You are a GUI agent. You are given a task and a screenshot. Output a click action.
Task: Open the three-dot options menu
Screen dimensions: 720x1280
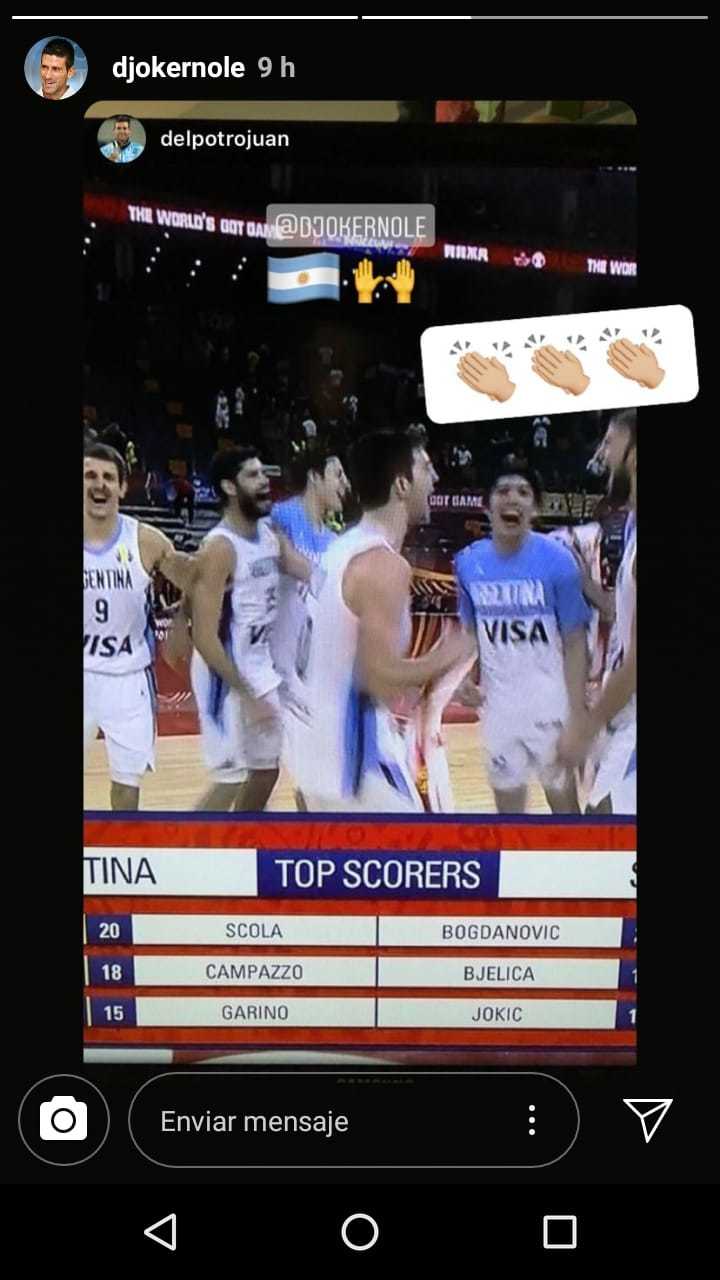pos(532,1120)
